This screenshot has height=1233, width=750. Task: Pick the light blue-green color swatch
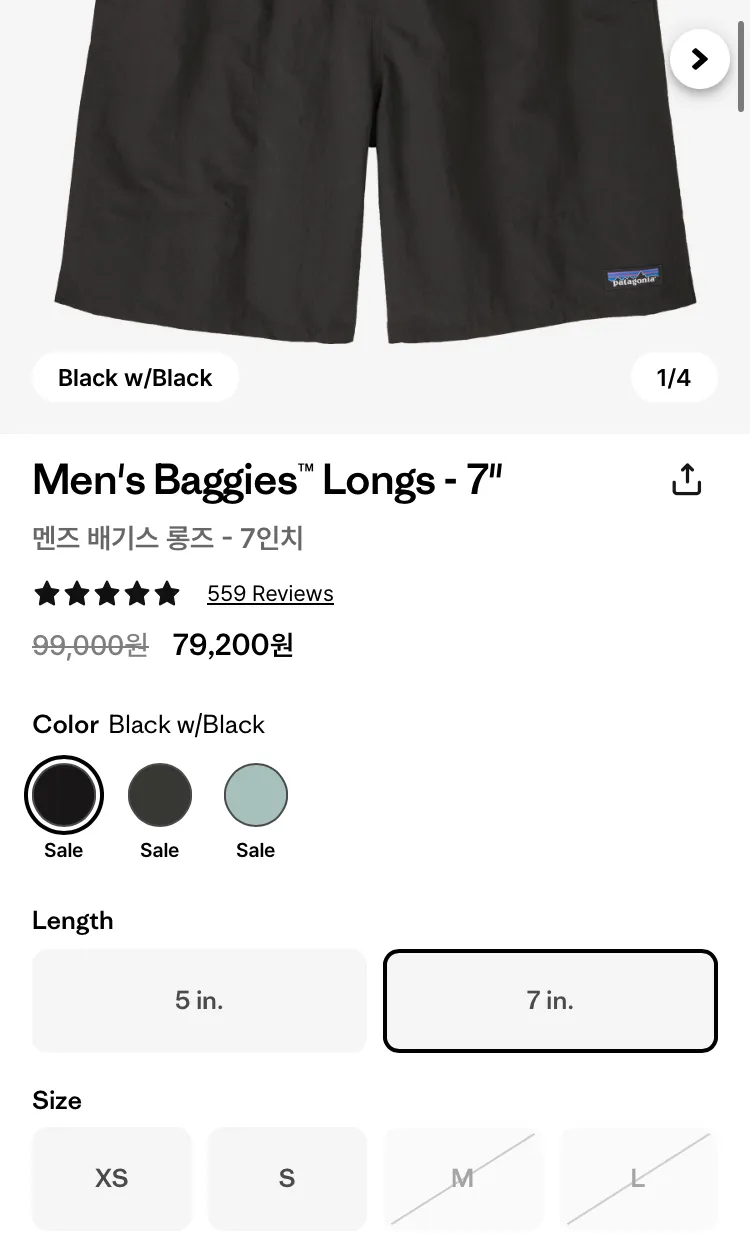(256, 795)
